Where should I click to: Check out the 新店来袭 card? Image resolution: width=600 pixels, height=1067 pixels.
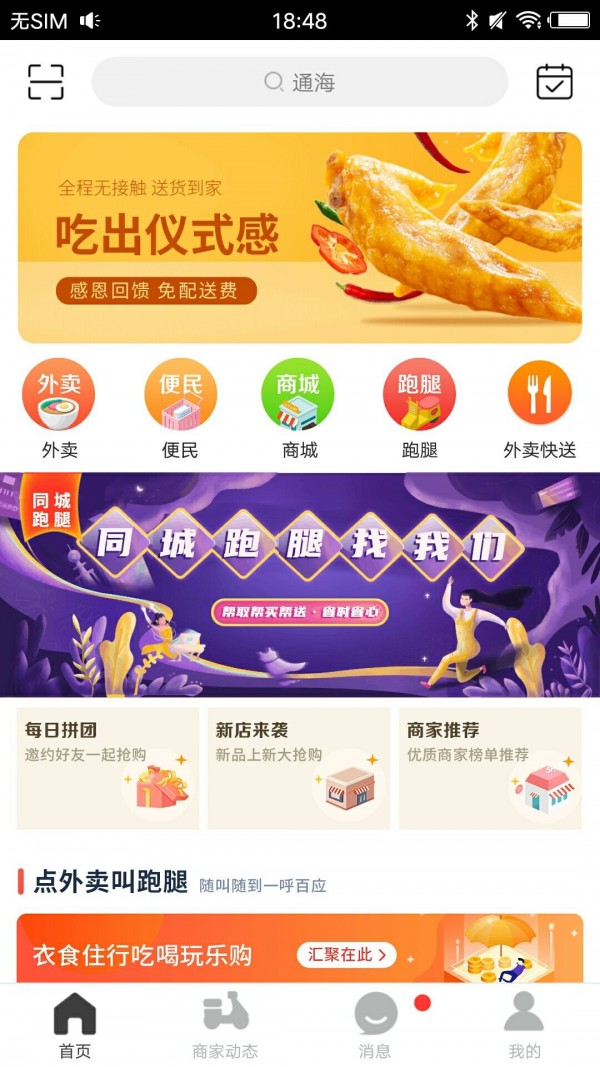tap(299, 769)
